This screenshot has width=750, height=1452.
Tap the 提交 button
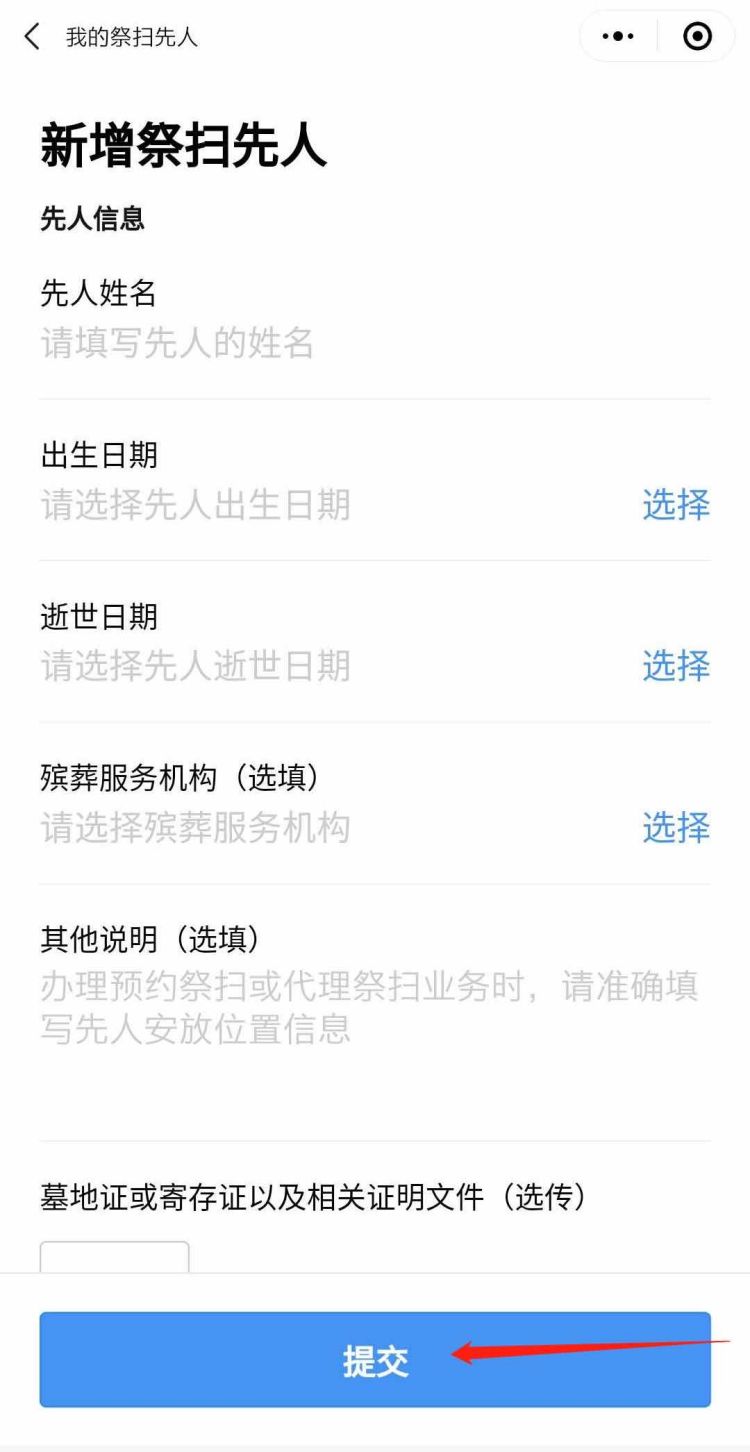375,1360
